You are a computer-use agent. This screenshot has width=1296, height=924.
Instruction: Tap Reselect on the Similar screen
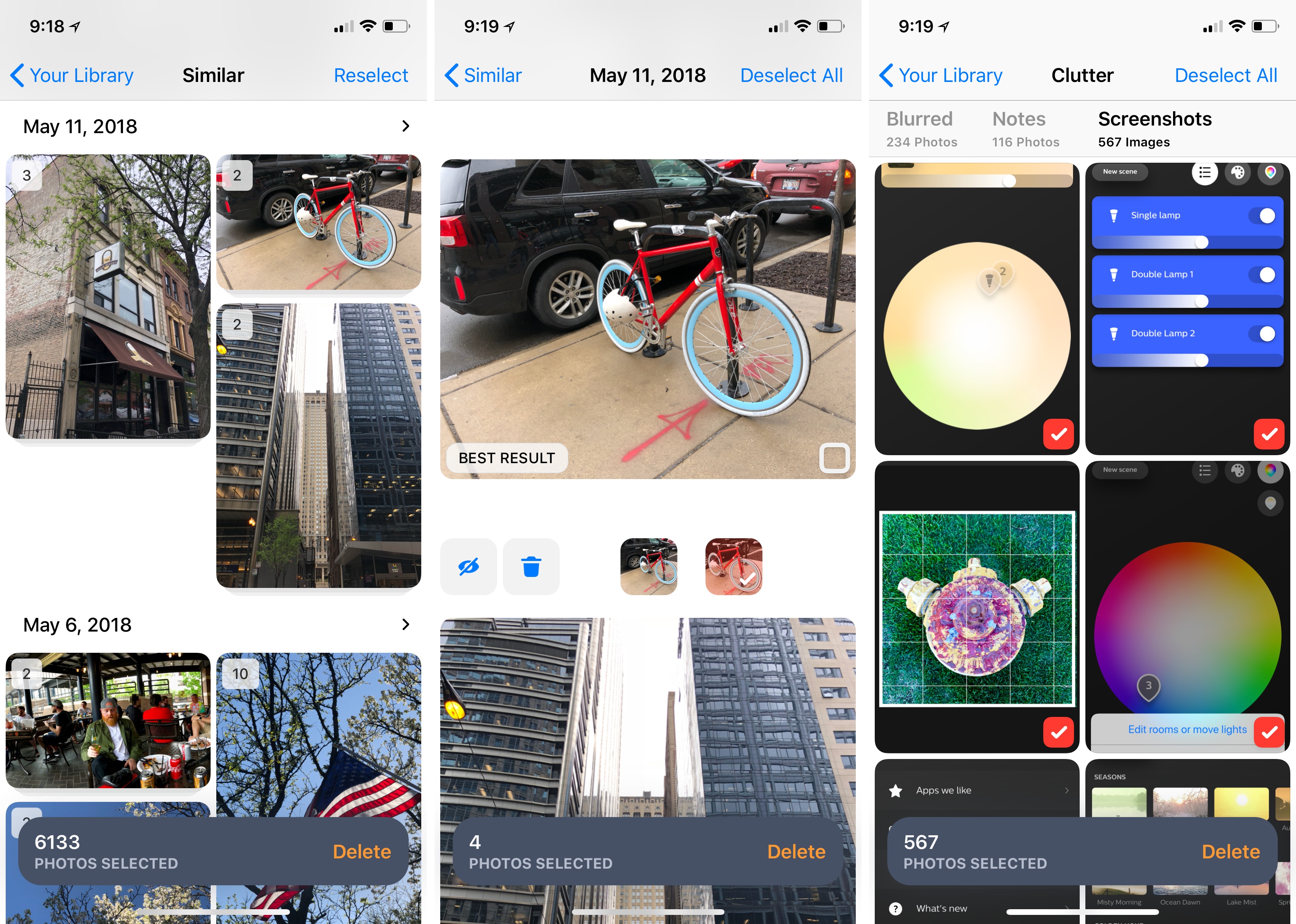pos(370,75)
